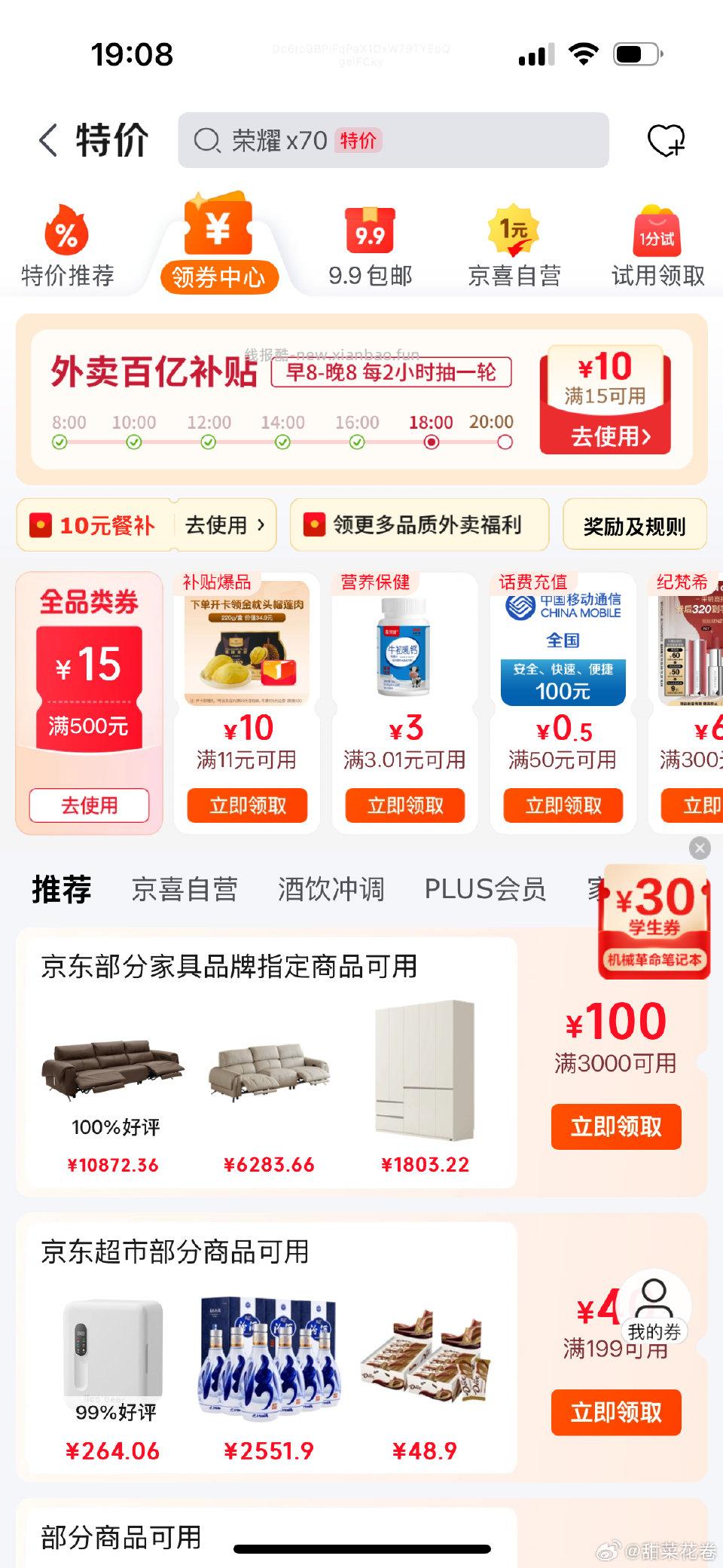Switch to the 酒饮冲调 tab

[x=332, y=890]
